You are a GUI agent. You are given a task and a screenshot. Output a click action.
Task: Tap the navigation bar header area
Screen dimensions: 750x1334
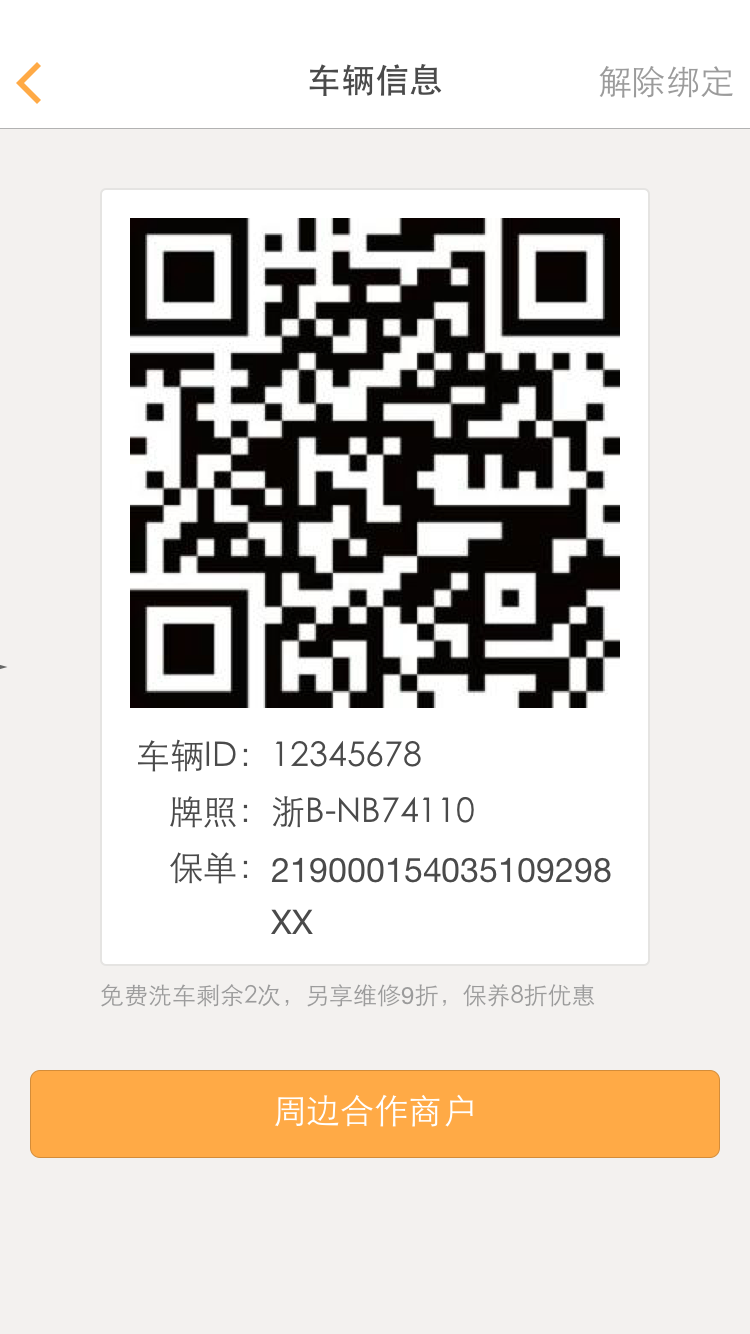tap(375, 82)
